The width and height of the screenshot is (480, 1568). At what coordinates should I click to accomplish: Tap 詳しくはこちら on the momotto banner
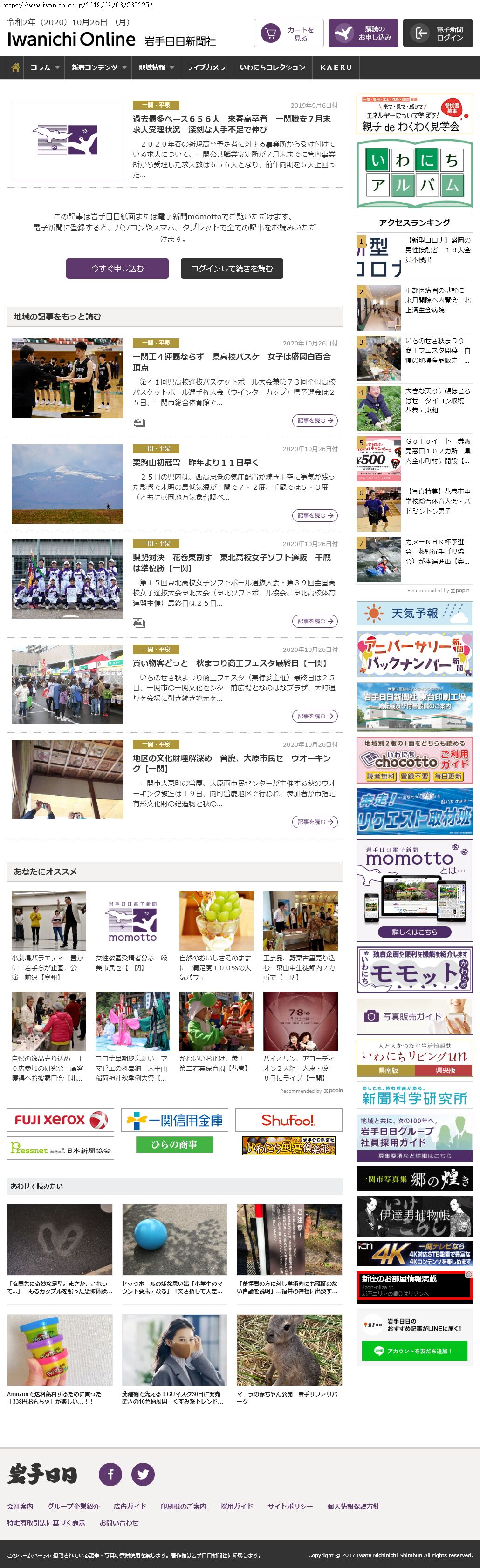pos(414,932)
